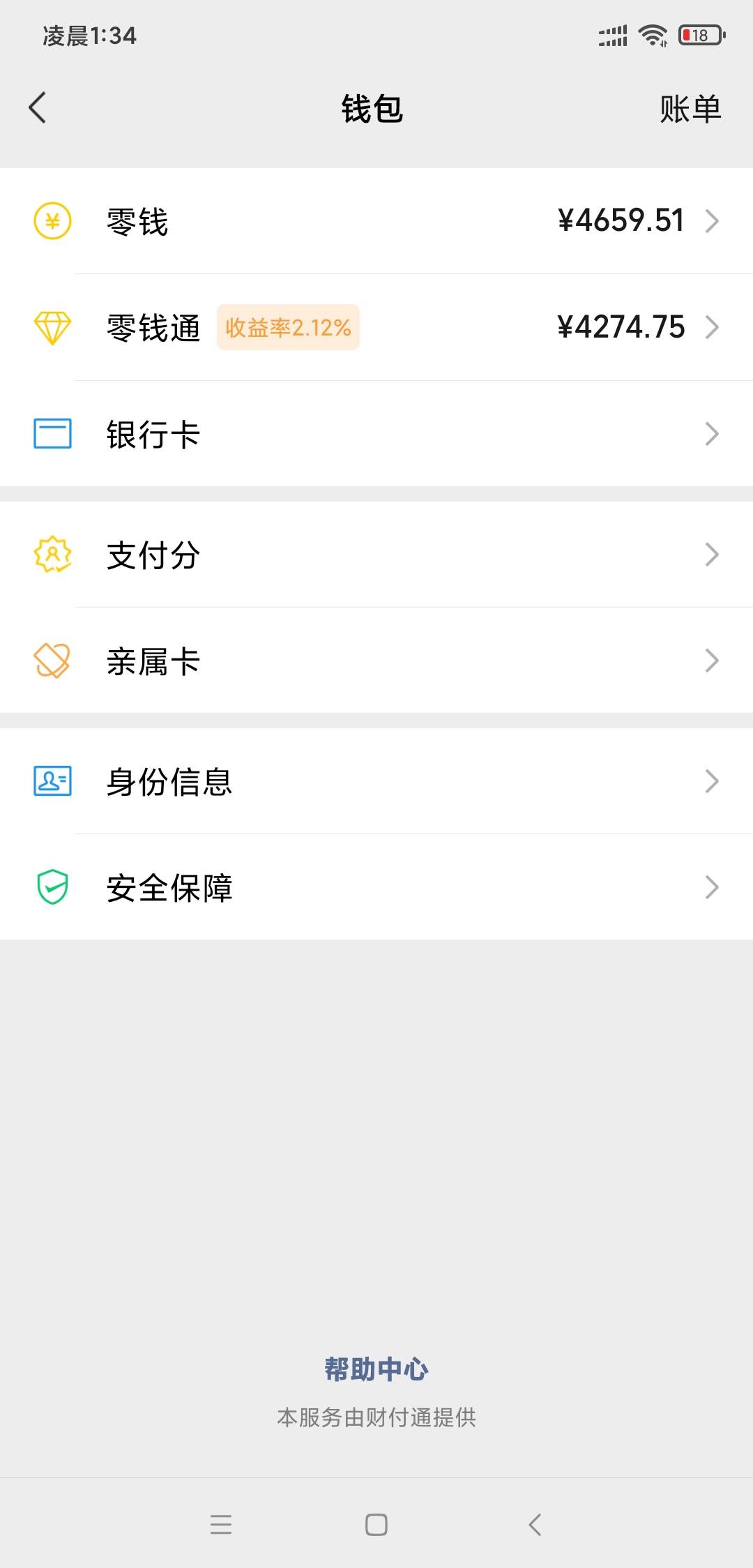Open 银行卡 to manage bank cards
Screen dimensions: 753x1568
coord(376,434)
